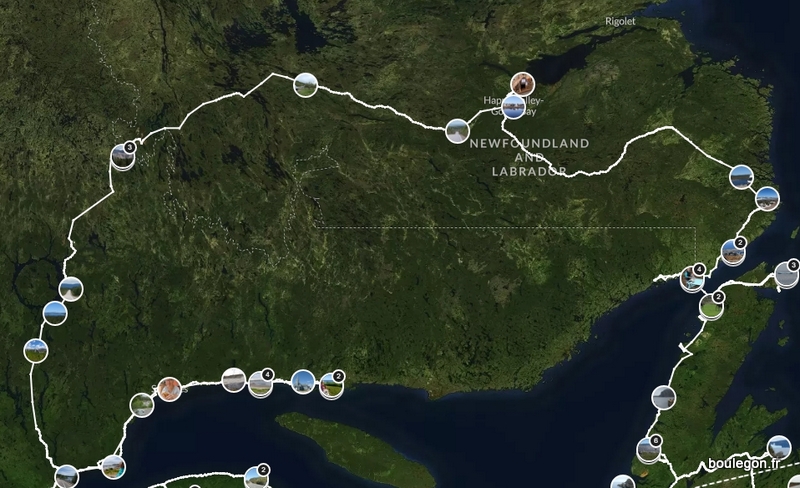The height and width of the screenshot is (488, 800).
Task: Open the 4-photo cluster on the southern coast route
Action: 261,381
